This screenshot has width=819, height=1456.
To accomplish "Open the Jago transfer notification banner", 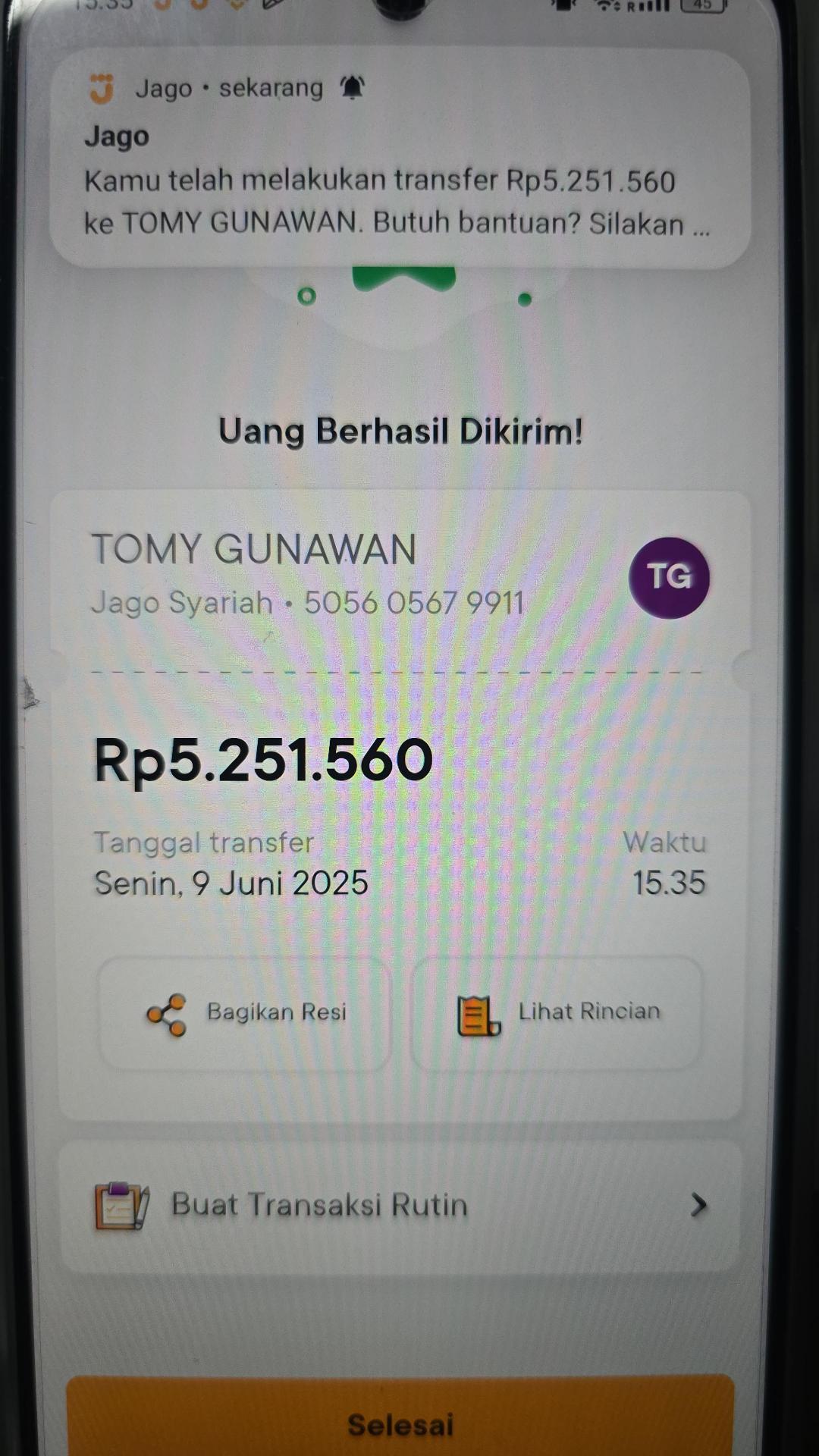I will pyautogui.click(x=400, y=159).
